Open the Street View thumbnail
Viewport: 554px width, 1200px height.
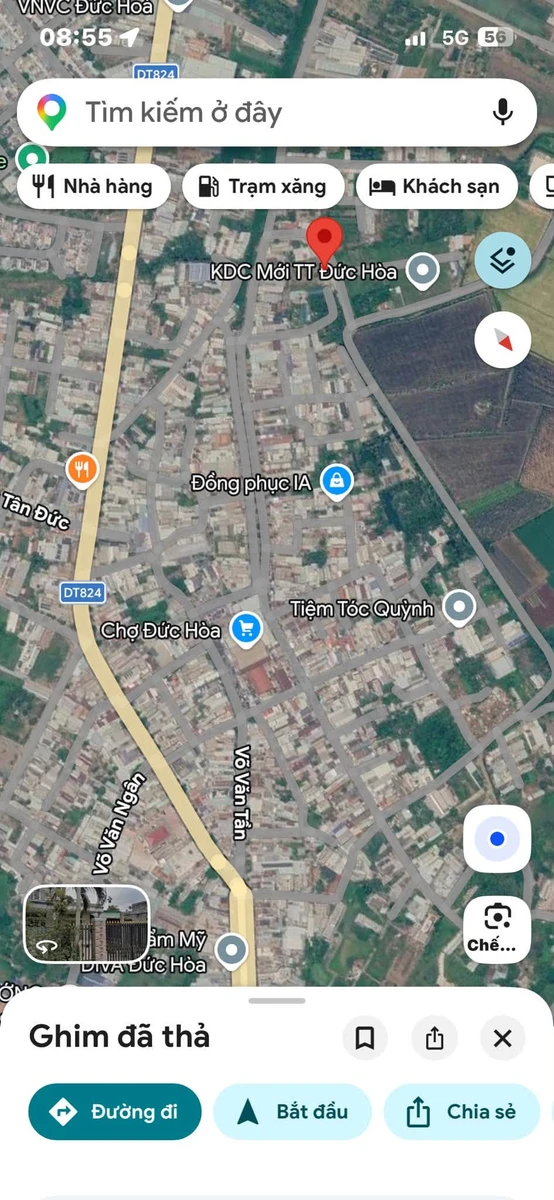point(87,924)
